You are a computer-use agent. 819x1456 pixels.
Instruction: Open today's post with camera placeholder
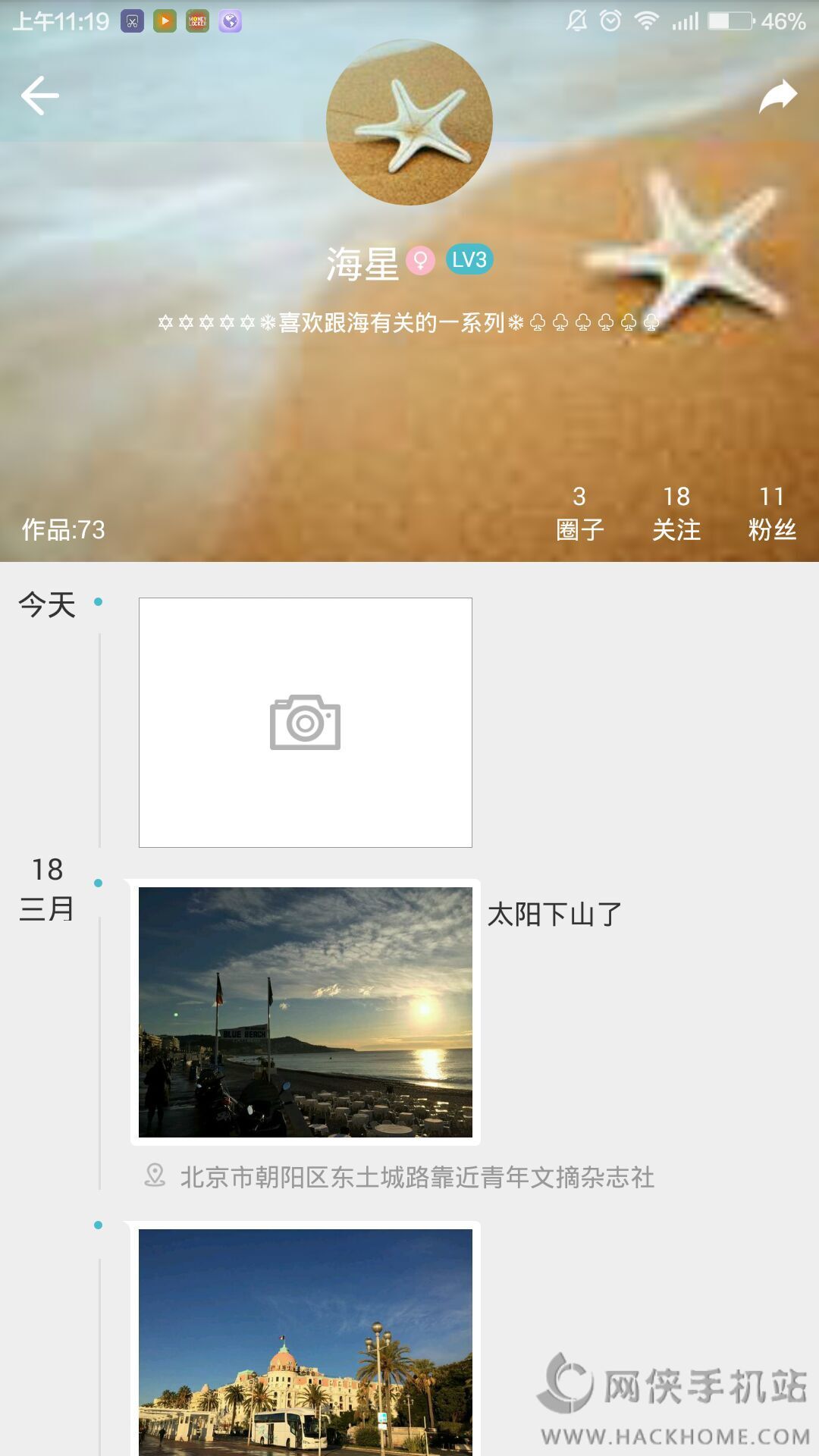[x=305, y=722]
